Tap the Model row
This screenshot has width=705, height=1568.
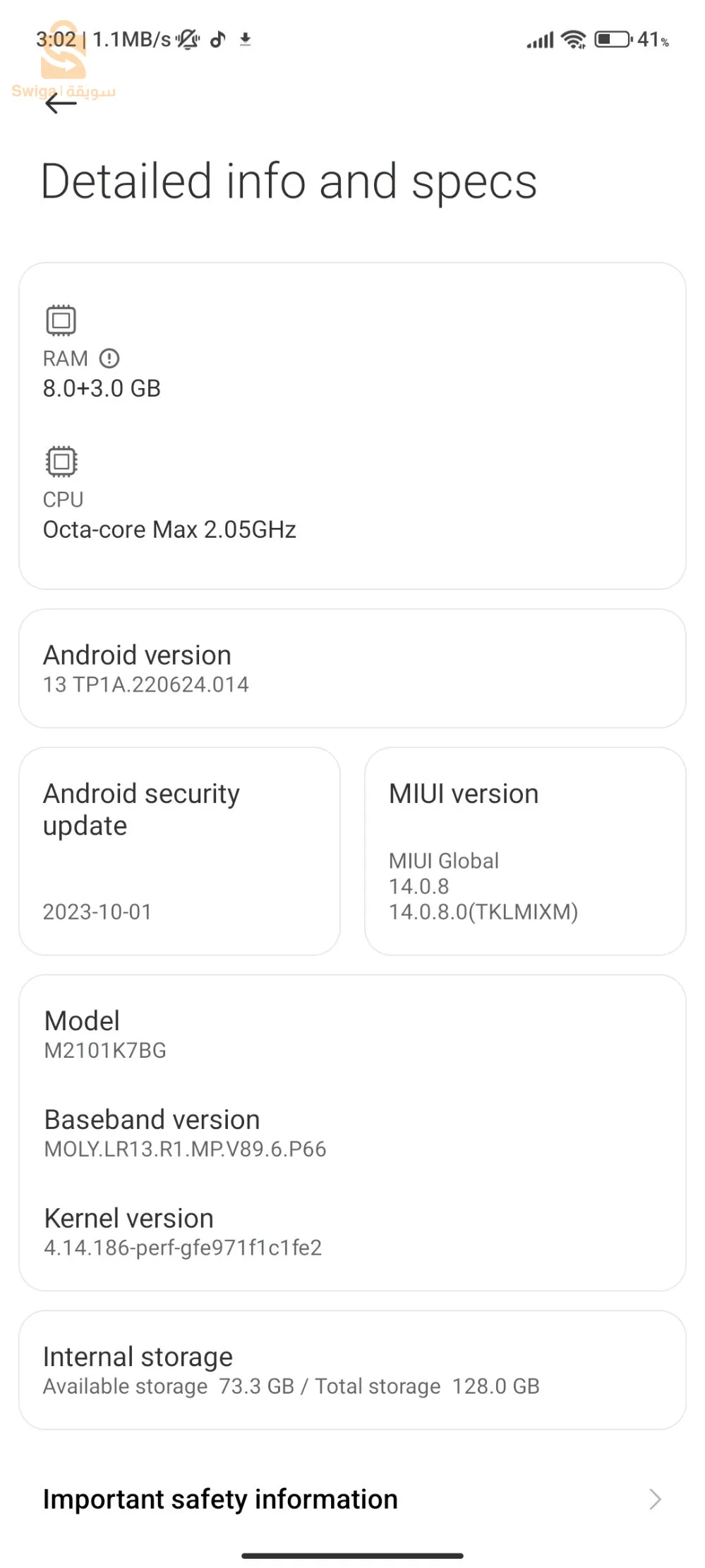[351, 1034]
